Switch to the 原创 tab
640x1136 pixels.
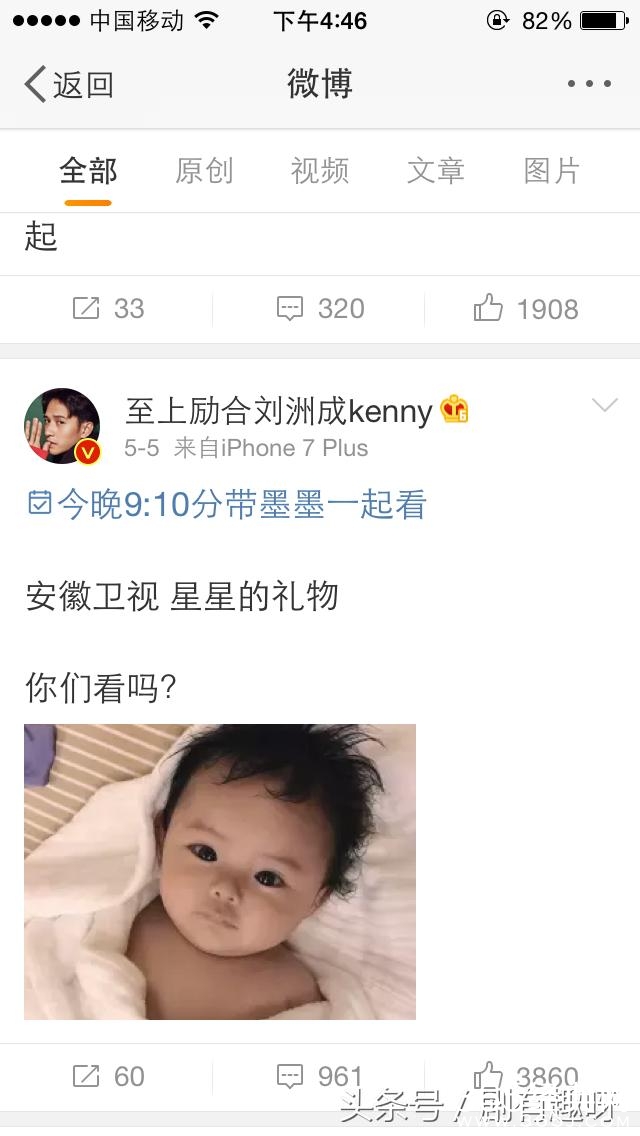[204, 171]
